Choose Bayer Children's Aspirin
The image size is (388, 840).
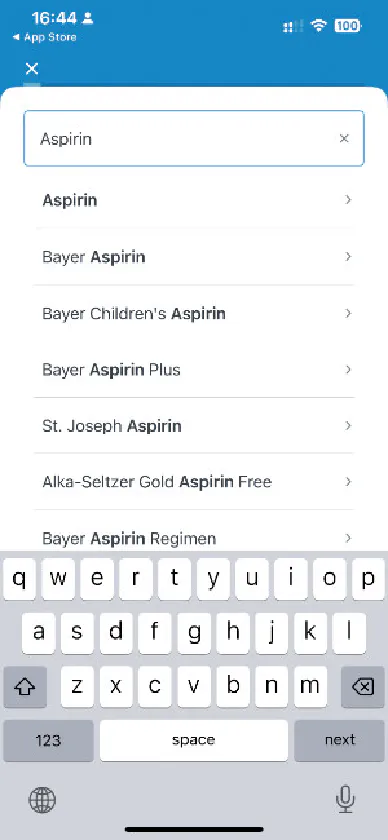[194, 313]
